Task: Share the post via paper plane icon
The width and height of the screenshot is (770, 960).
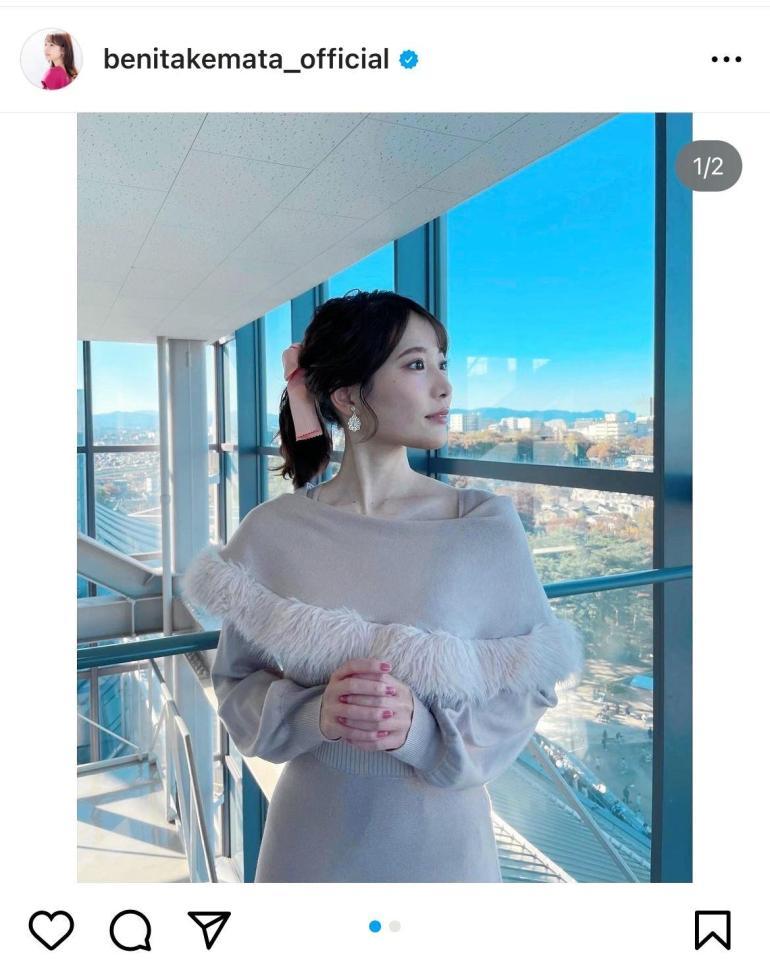Action: point(209,929)
